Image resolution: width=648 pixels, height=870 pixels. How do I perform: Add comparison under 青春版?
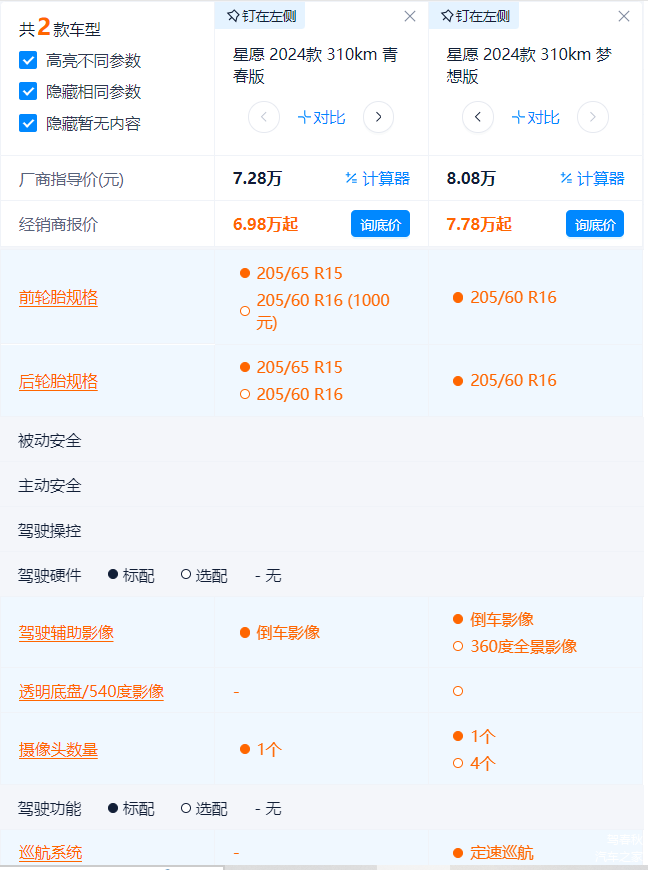pyautogui.click(x=321, y=117)
